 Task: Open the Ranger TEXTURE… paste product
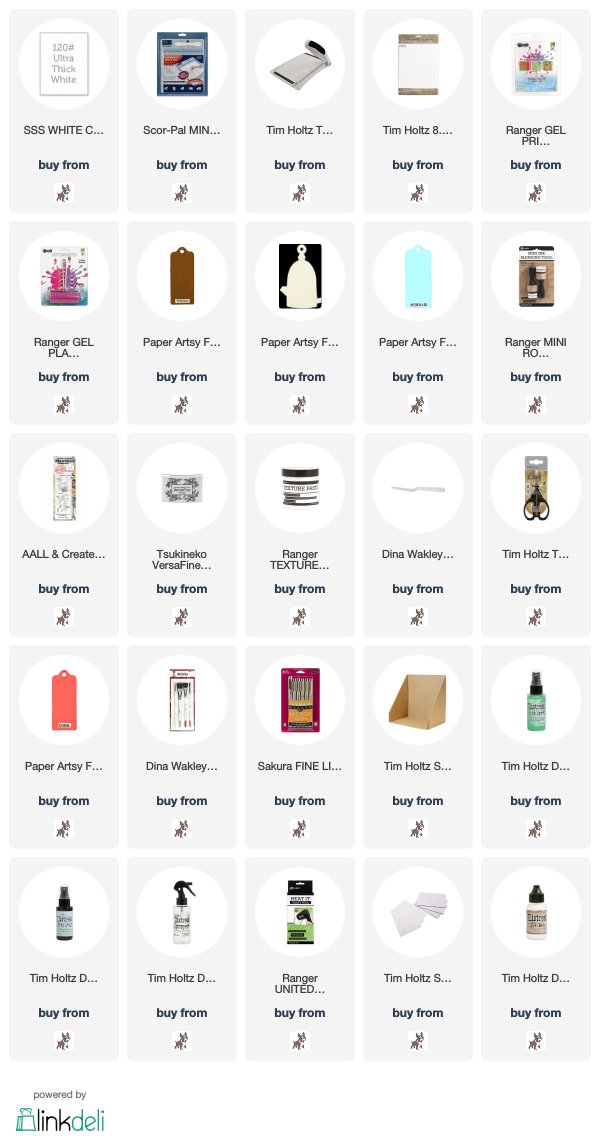(300, 535)
